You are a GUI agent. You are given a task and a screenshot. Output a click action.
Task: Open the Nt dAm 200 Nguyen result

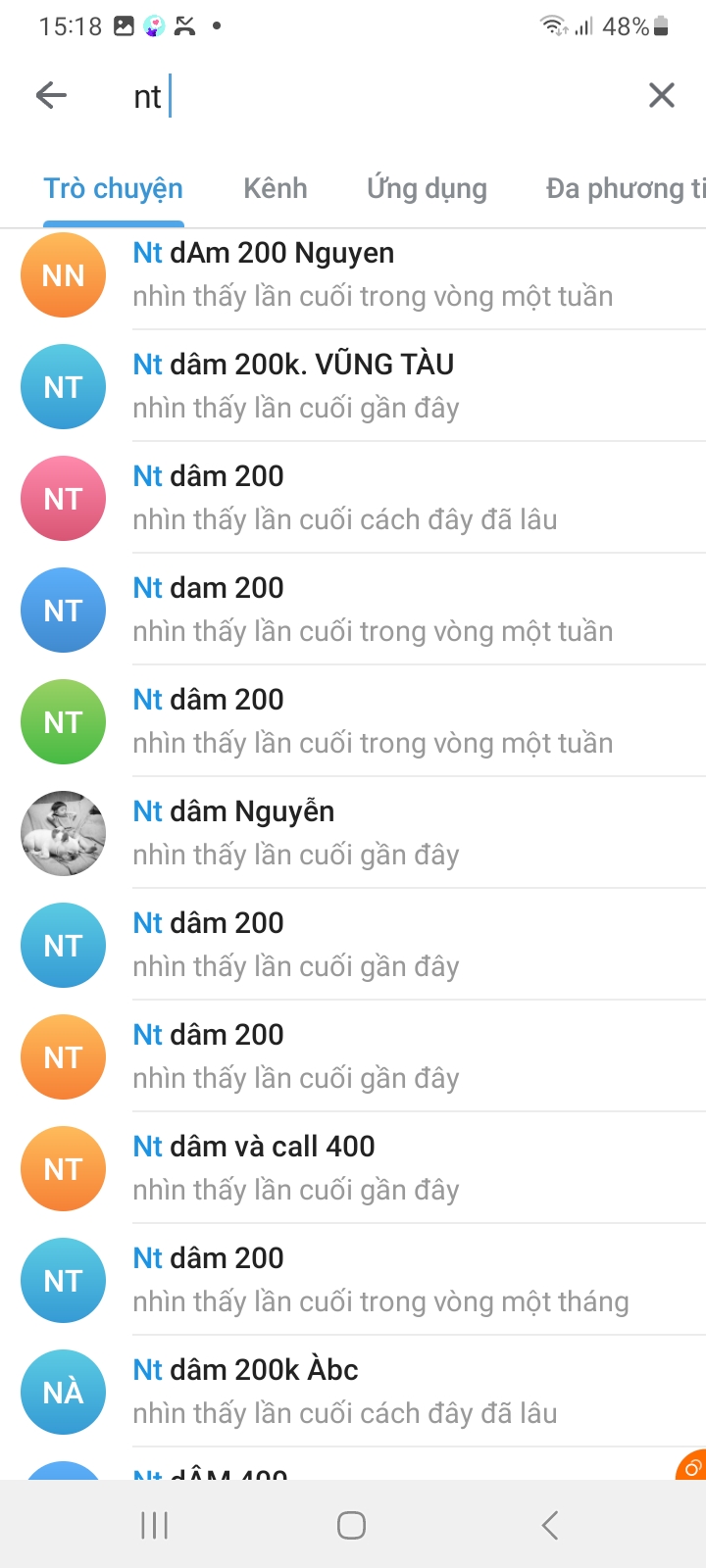353,275
